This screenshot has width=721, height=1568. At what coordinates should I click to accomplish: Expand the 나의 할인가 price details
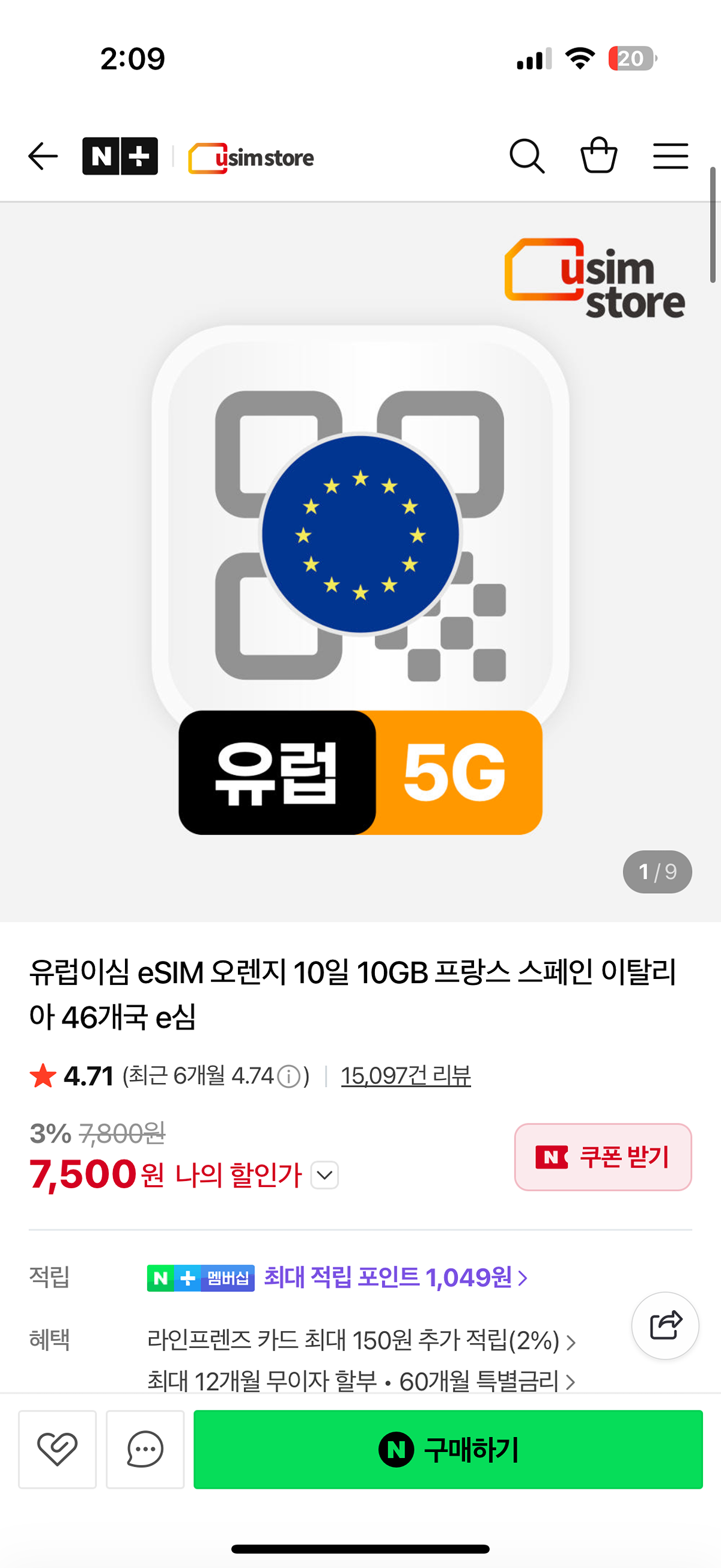point(324,1176)
